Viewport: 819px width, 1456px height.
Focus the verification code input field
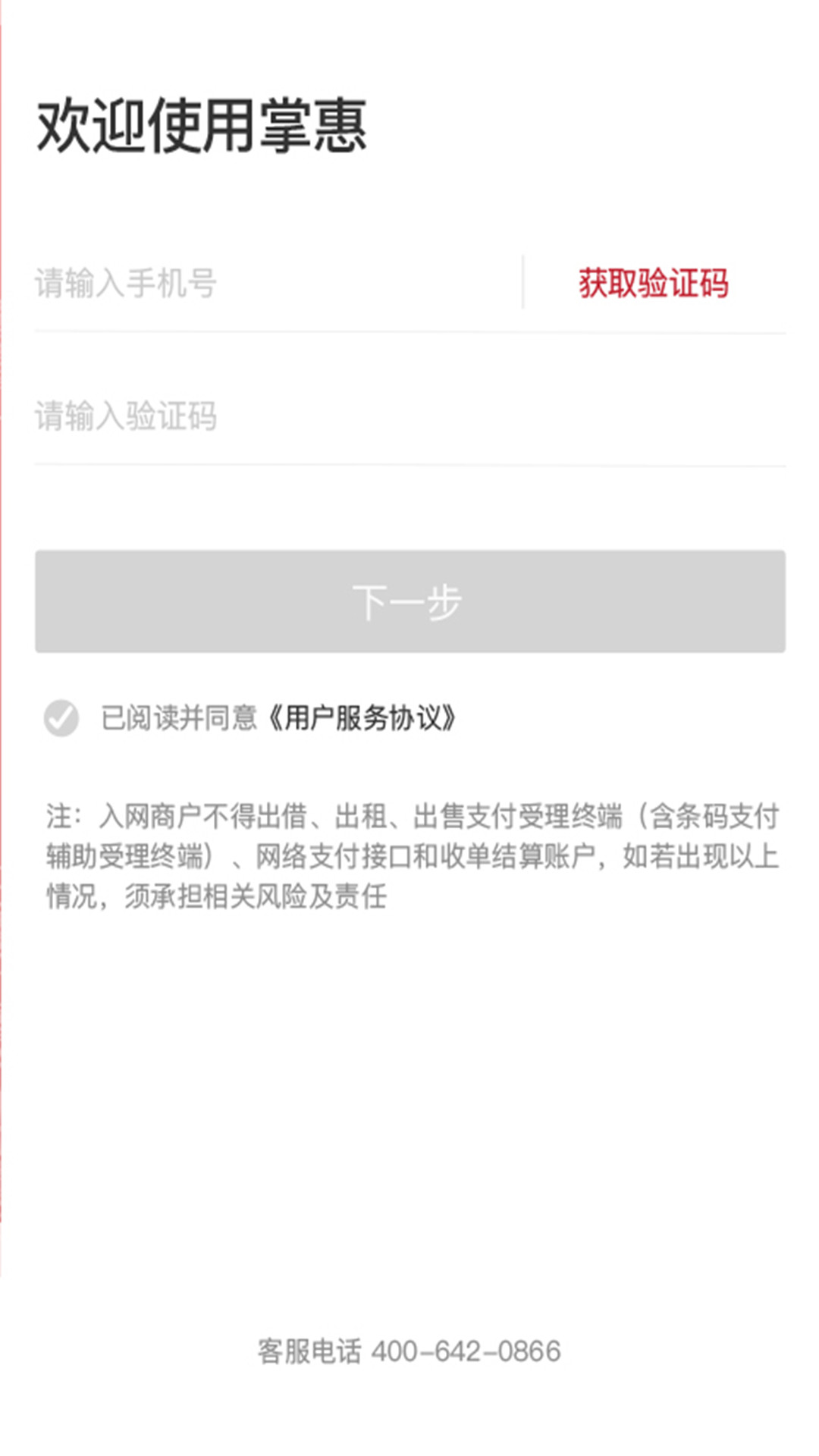pos(409,416)
